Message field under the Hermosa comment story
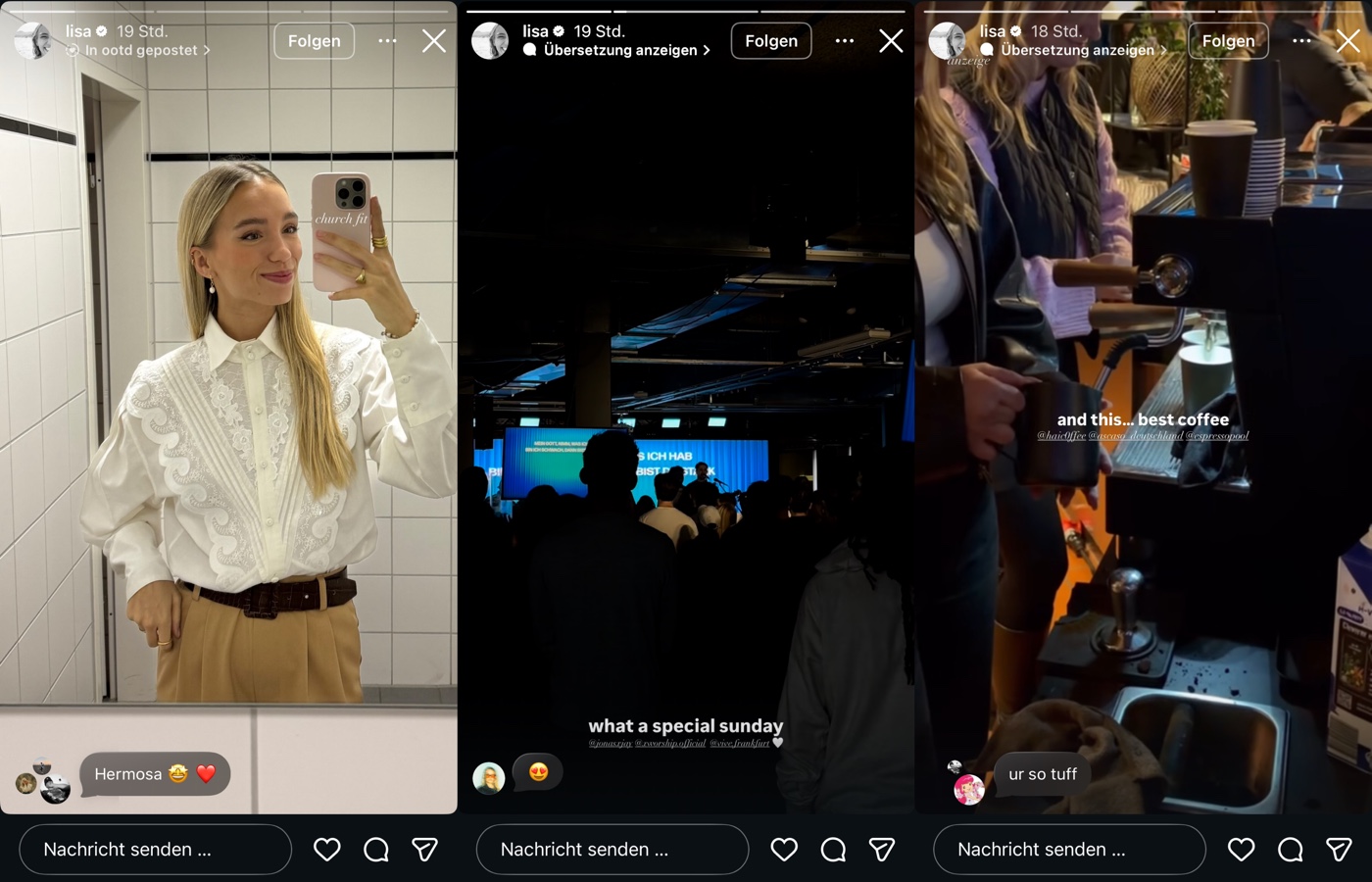Viewport: 1372px width, 882px height. point(155,850)
